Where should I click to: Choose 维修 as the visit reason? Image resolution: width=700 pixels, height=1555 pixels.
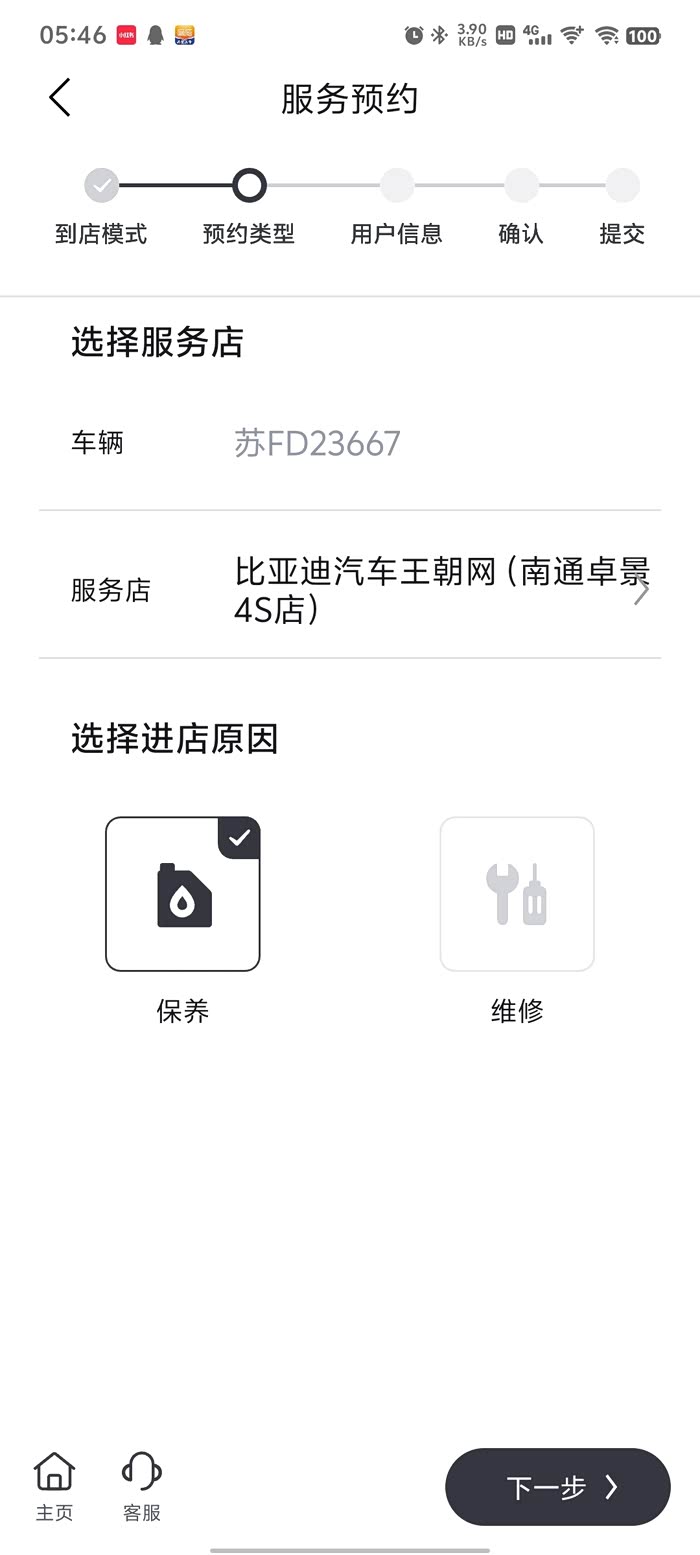point(517,894)
